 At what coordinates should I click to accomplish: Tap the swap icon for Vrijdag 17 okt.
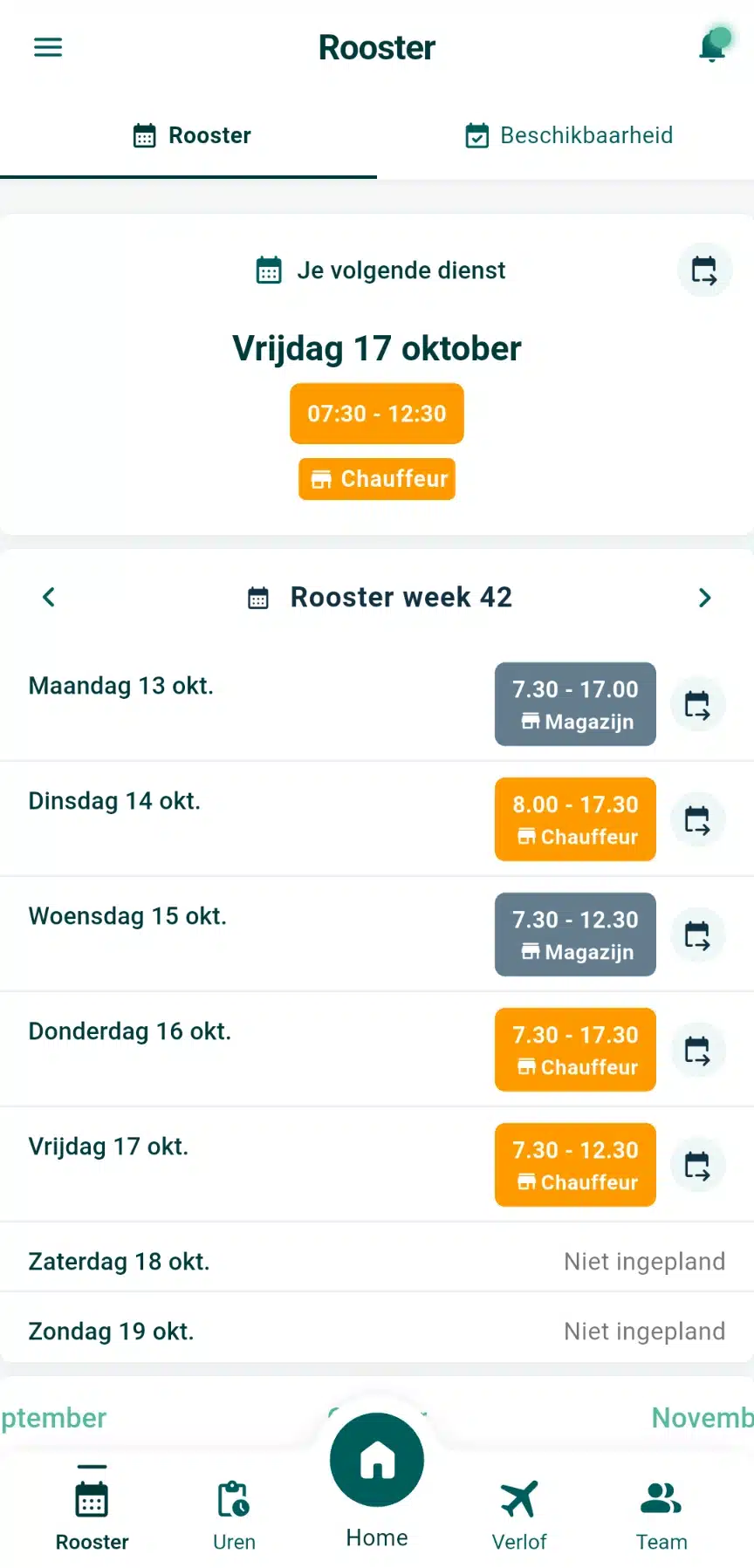(697, 1165)
